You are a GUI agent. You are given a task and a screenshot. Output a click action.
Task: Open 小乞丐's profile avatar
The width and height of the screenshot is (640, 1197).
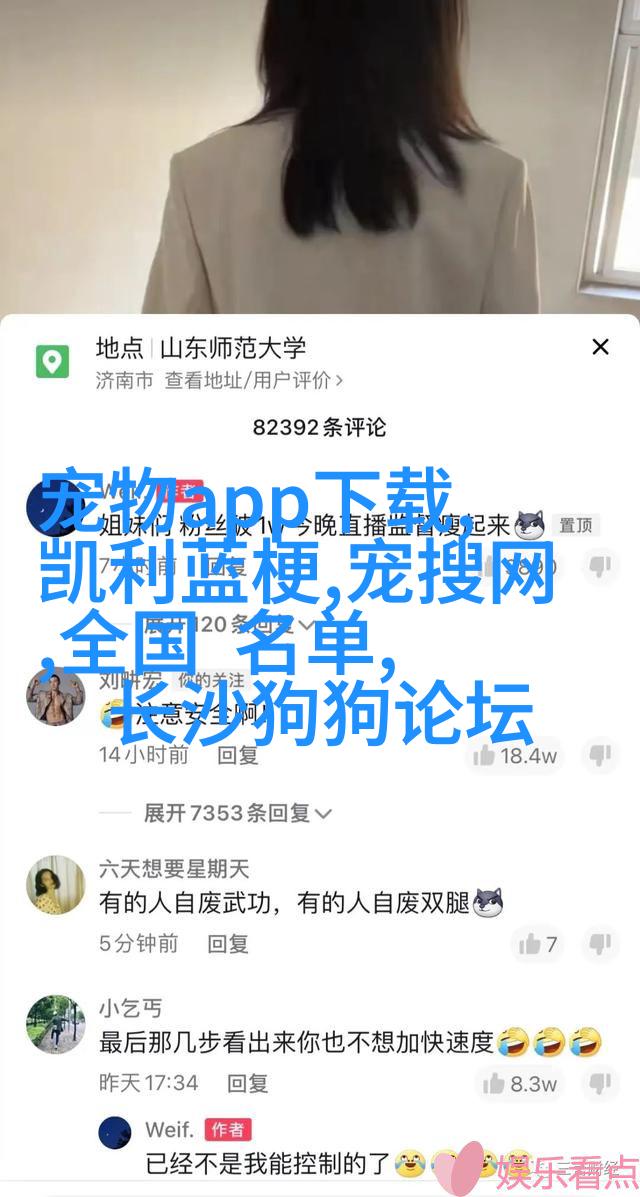(55, 1025)
